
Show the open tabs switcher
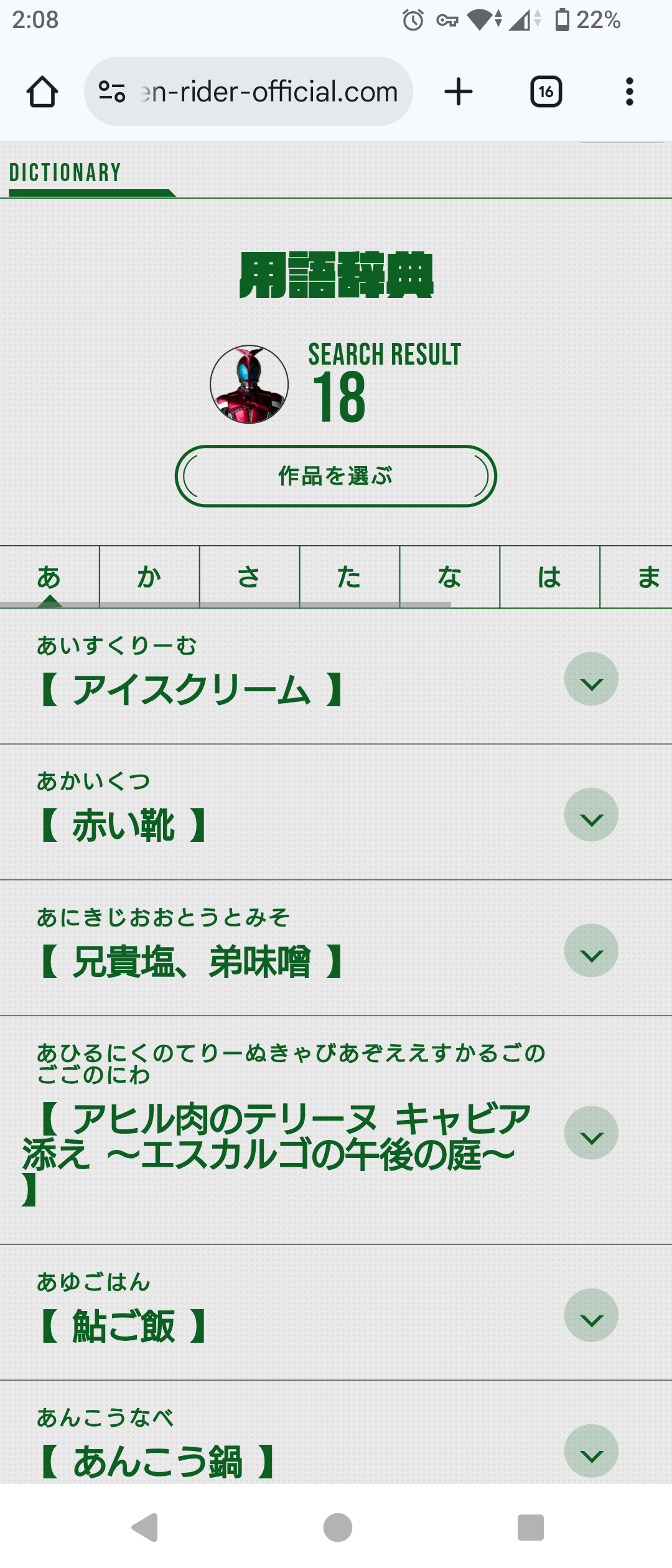546,92
